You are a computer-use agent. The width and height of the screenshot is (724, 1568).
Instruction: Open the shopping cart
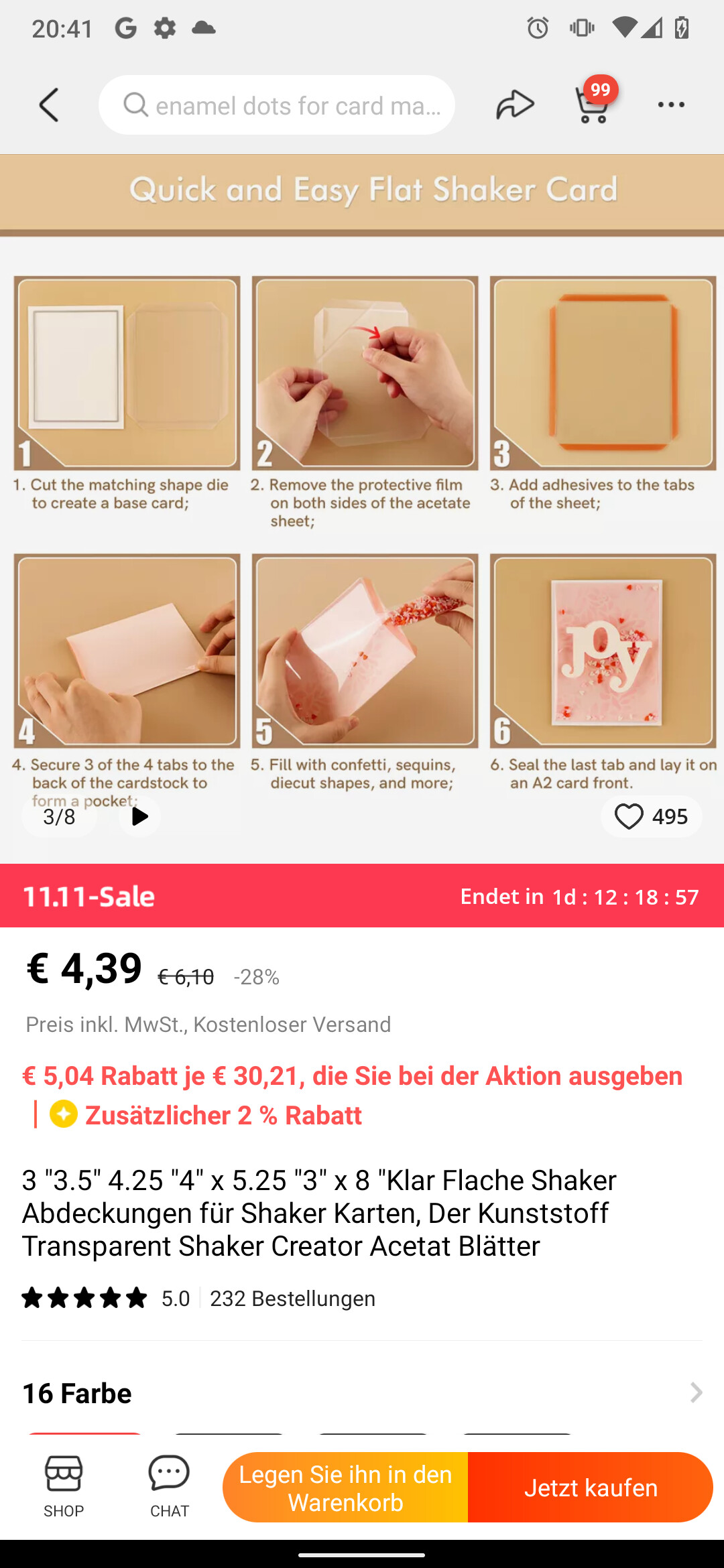[x=593, y=104]
